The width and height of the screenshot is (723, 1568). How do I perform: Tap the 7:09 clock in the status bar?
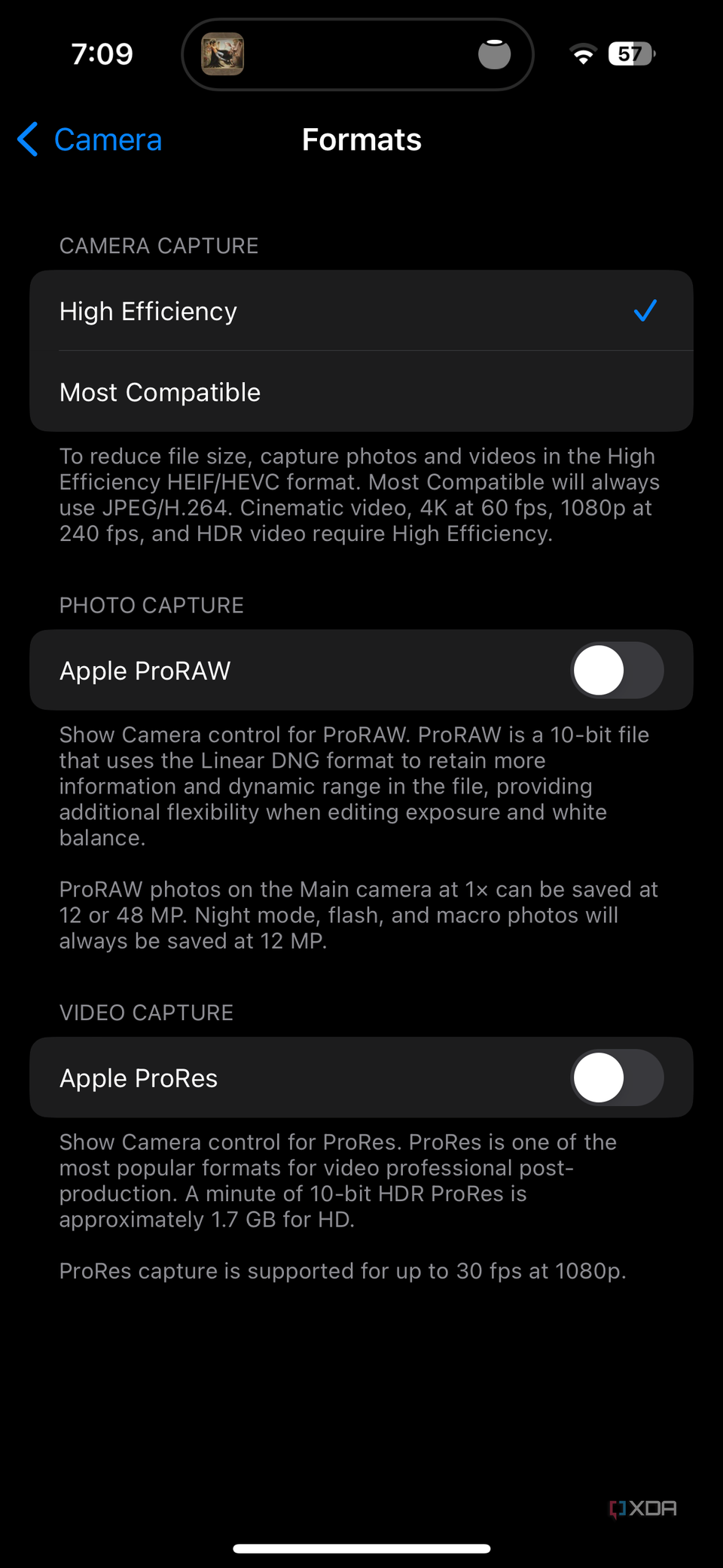pyautogui.click(x=102, y=53)
